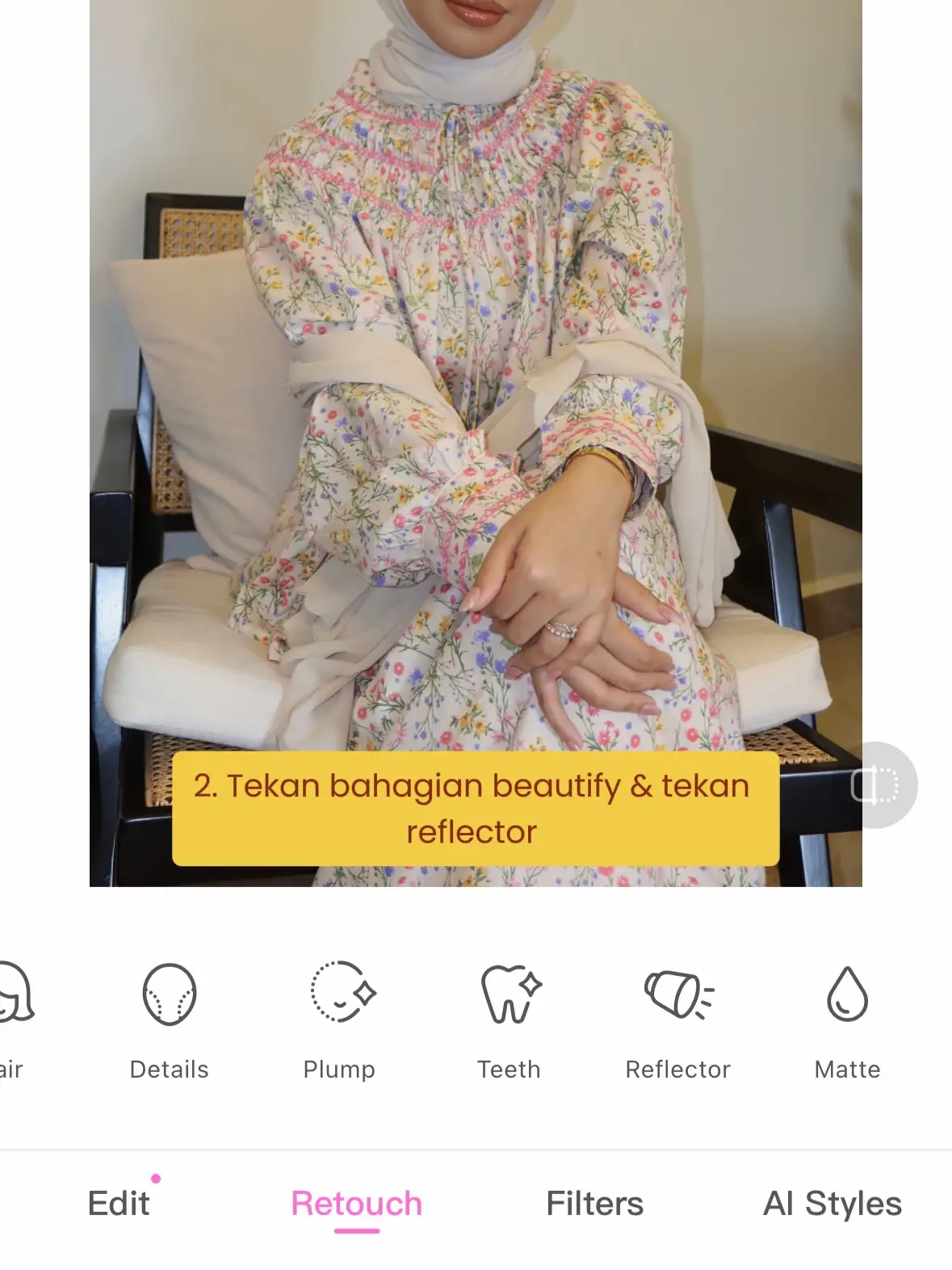Switch to the Edit tab
Screen dimensions: 952x1270
coord(119,1203)
